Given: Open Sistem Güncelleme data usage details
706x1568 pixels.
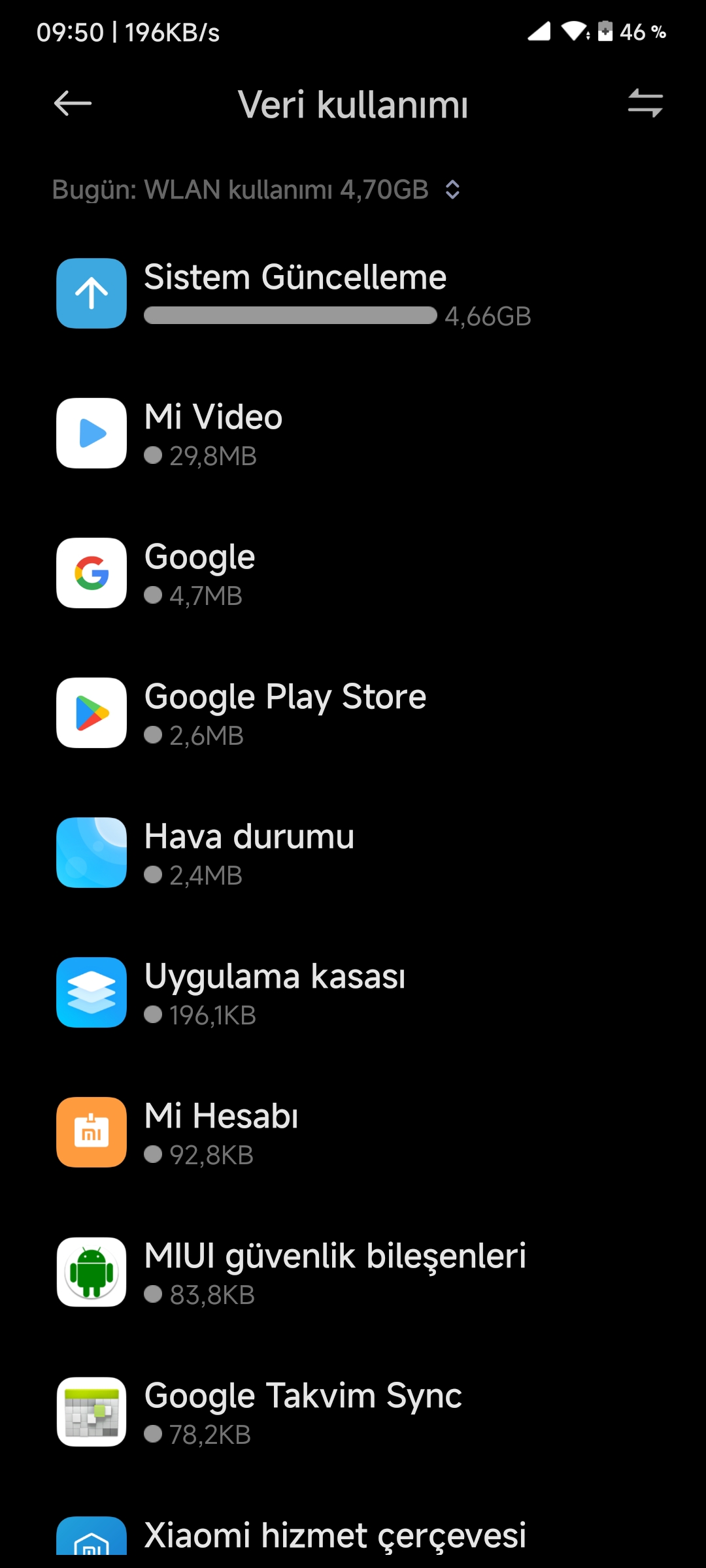Looking at the screenshot, I should point(353,293).
